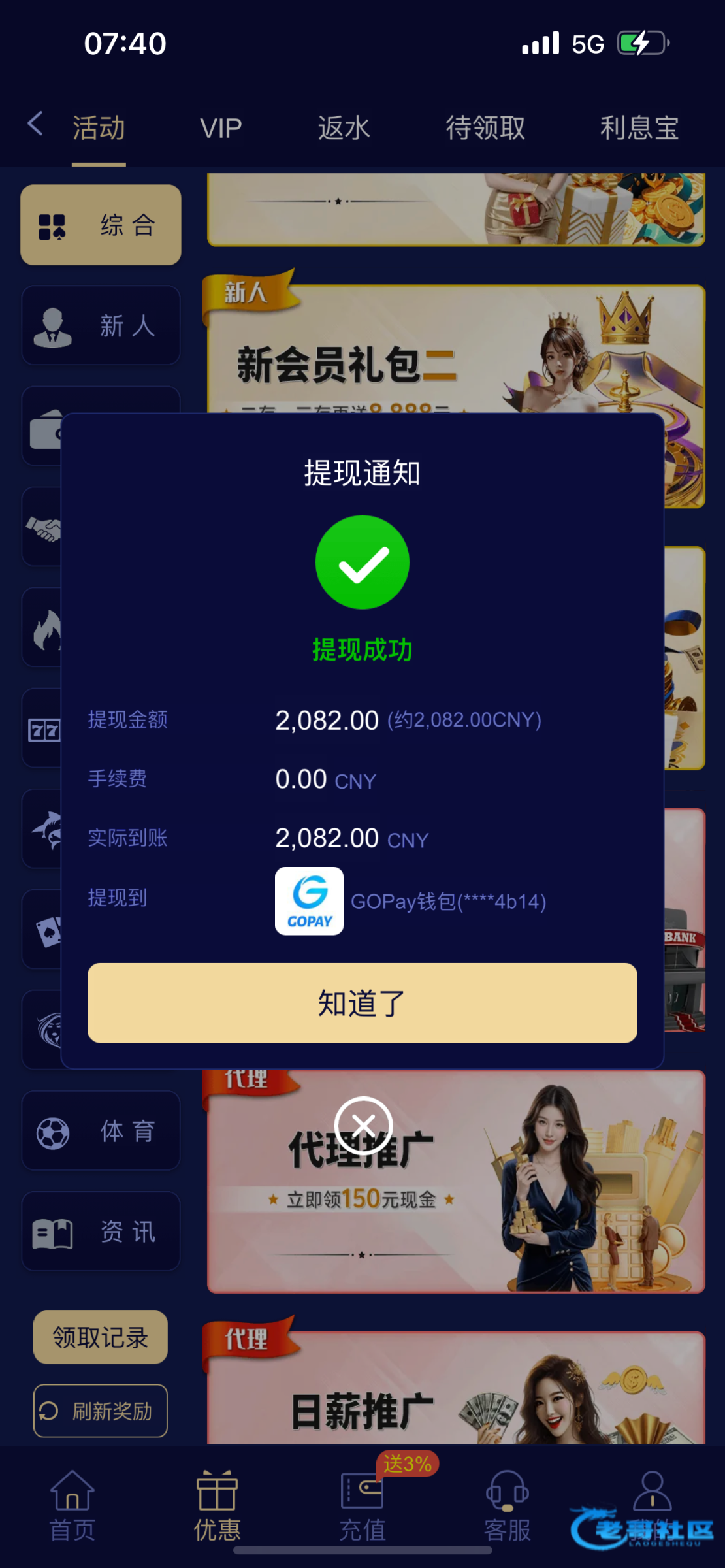725x1568 pixels.
Task: Open the 优惠 promotions tab
Action: pyautogui.click(x=217, y=1506)
